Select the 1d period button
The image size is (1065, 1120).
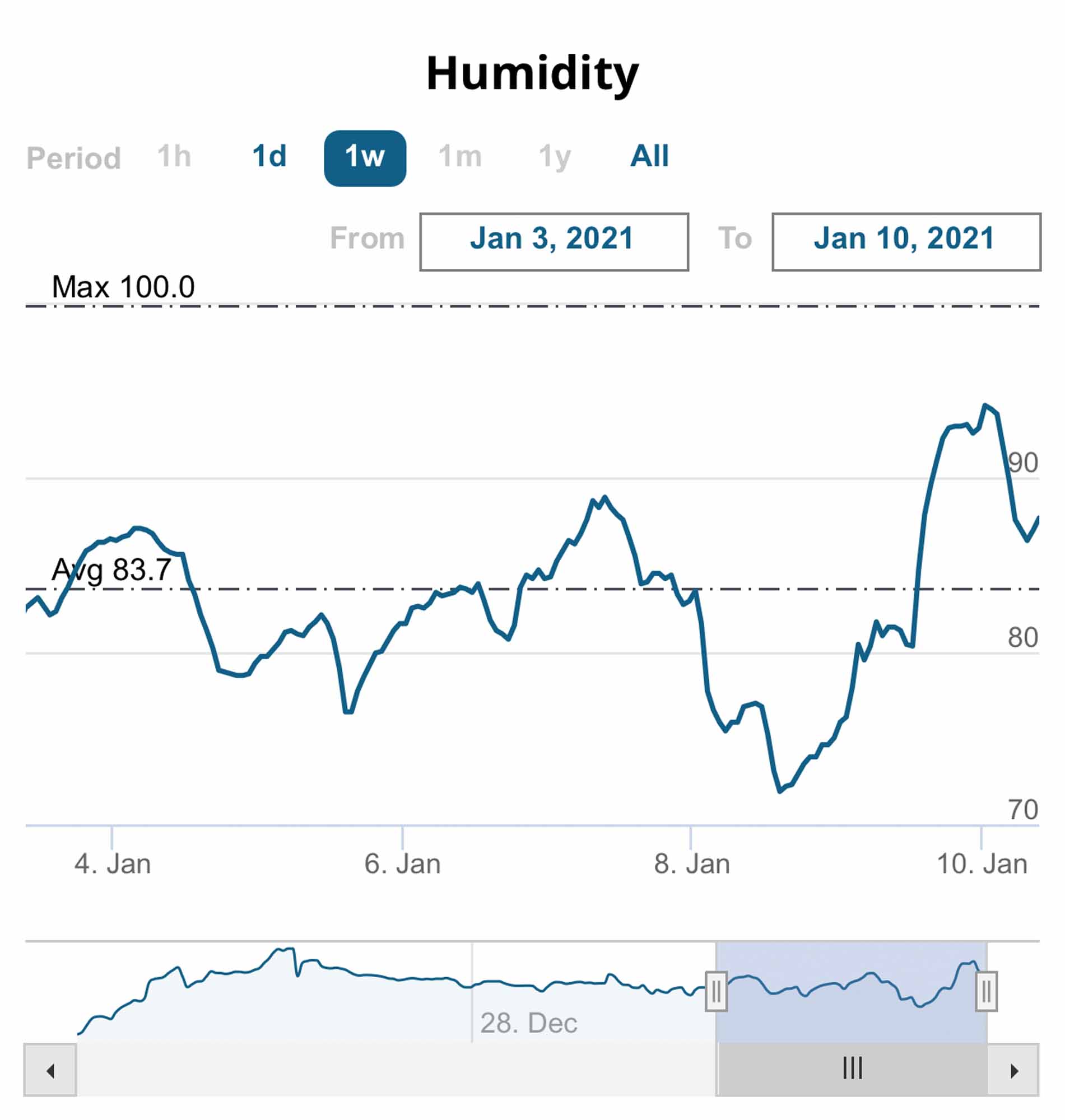tap(269, 157)
